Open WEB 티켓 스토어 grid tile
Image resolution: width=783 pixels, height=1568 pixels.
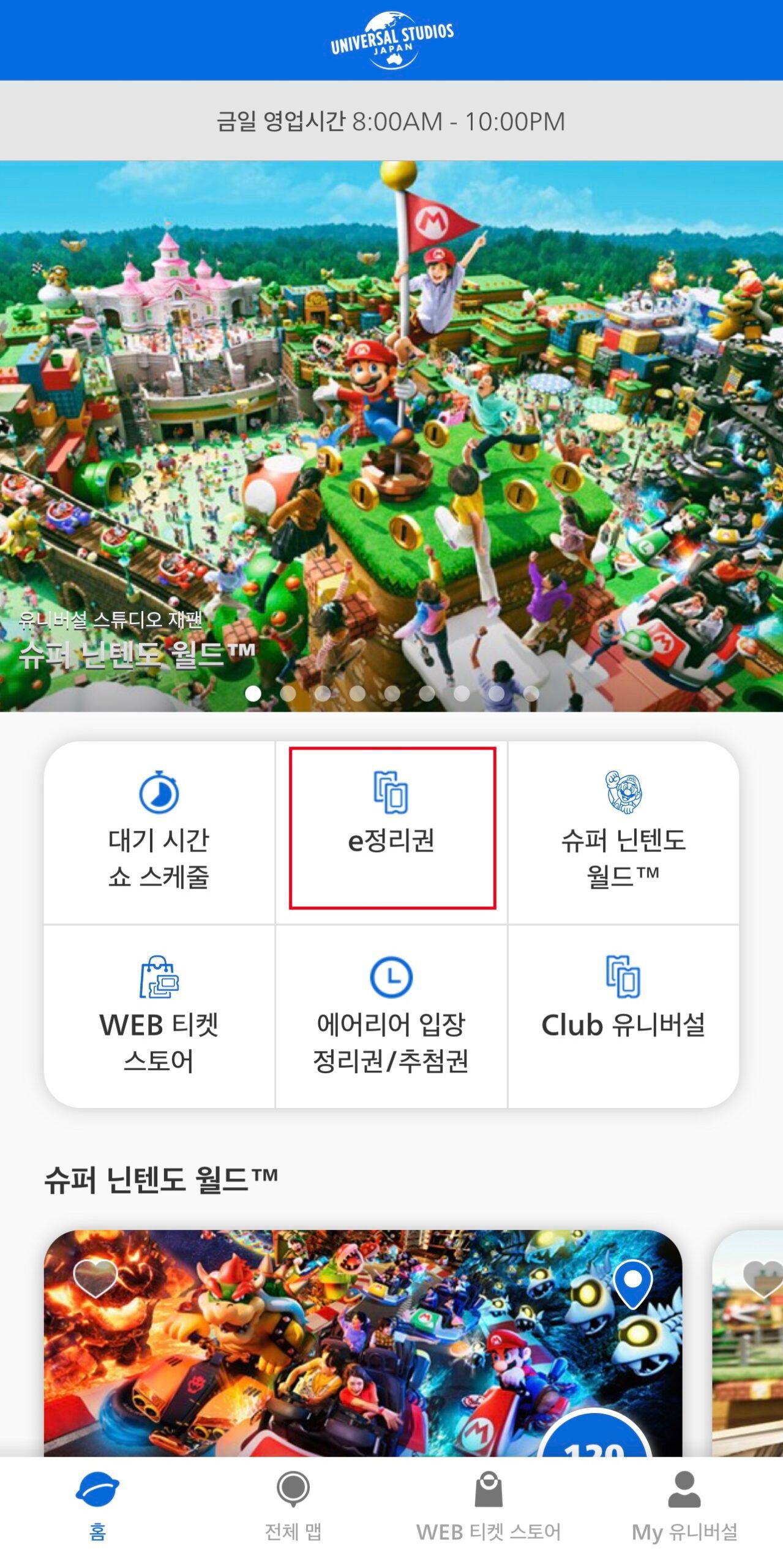(159, 1016)
